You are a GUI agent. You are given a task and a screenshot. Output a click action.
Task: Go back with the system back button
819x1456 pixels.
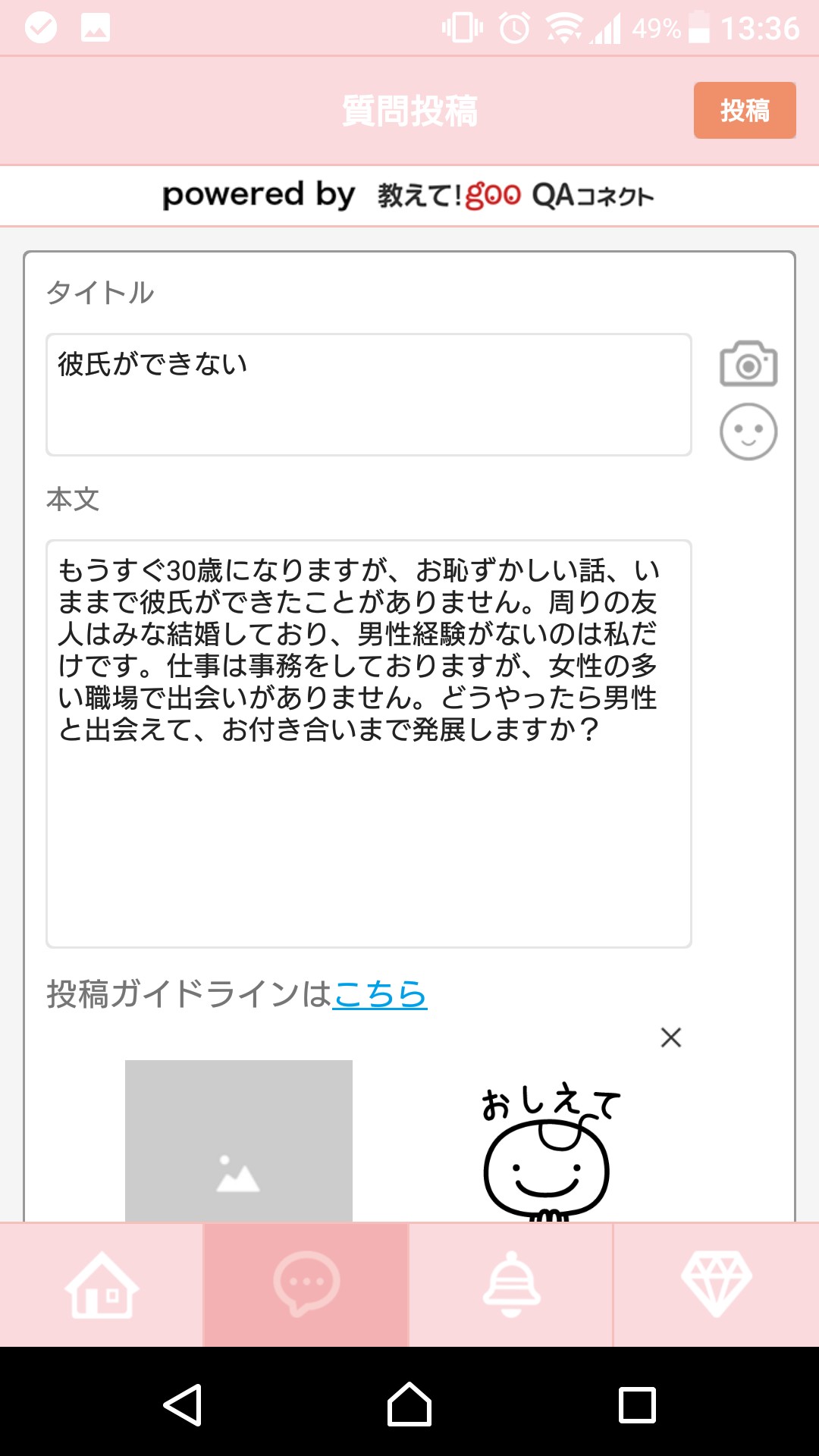pyautogui.click(x=183, y=1404)
